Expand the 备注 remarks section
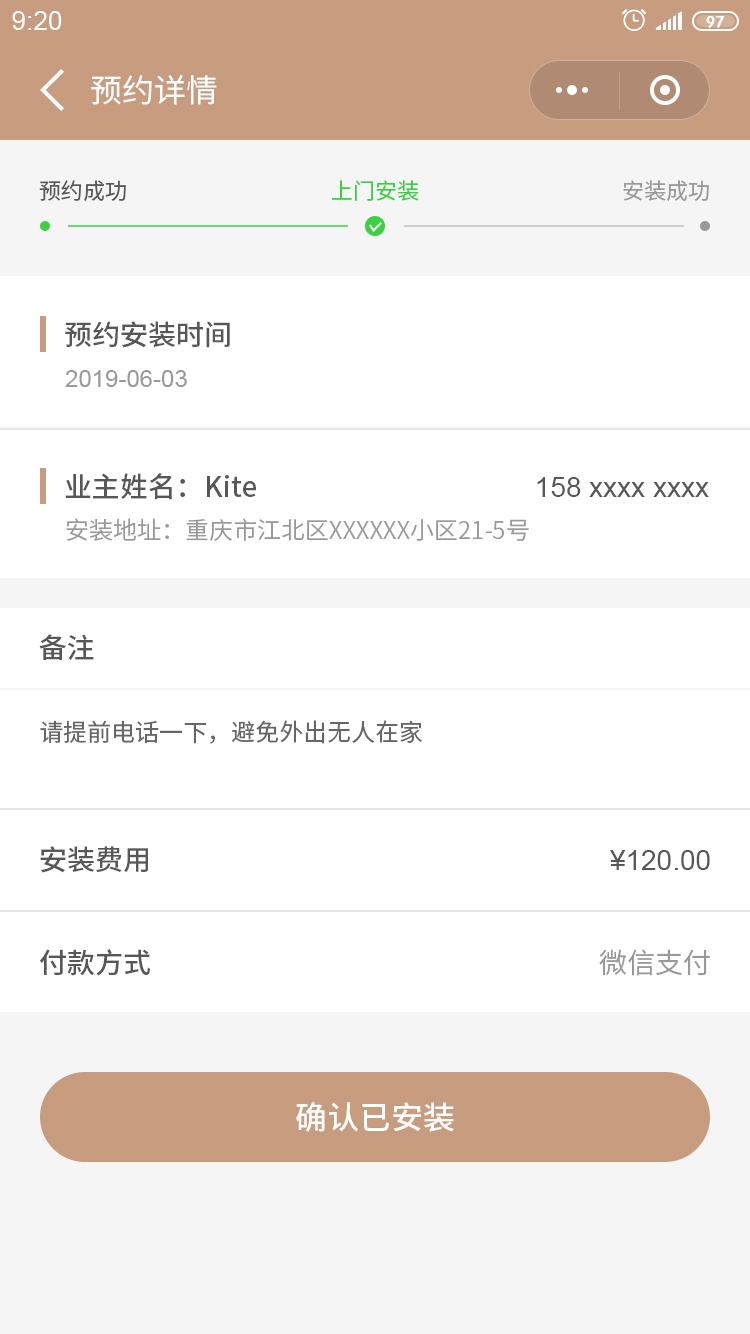The image size is (750, 1334). (66, 648)
